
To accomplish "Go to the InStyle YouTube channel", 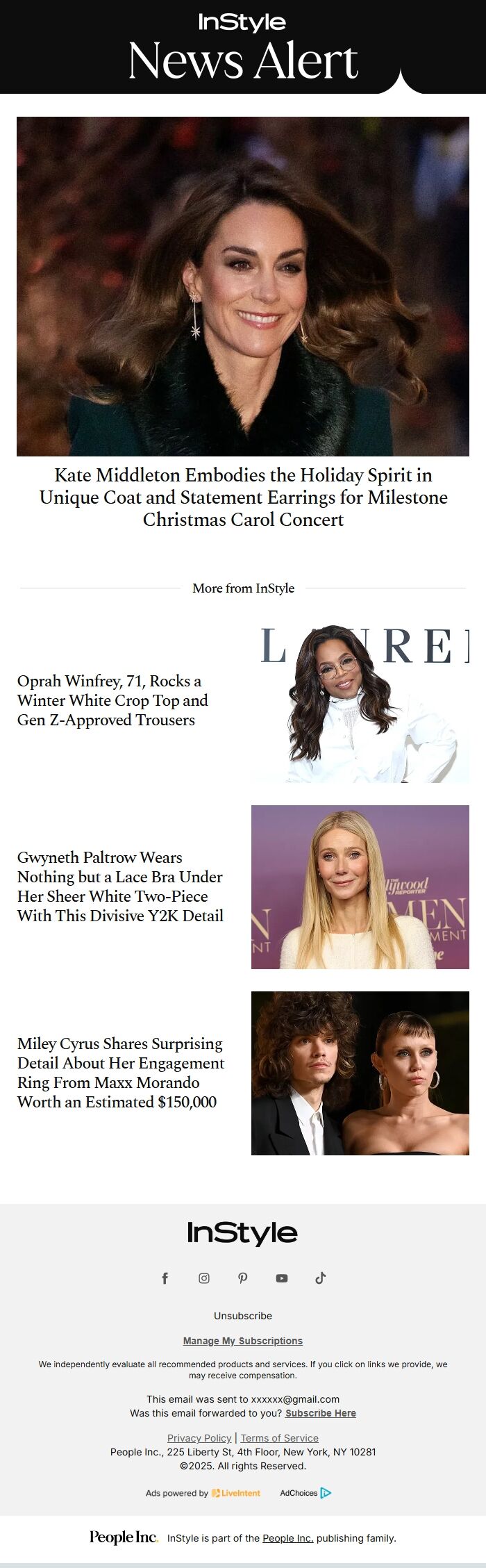I will 282,1278.
